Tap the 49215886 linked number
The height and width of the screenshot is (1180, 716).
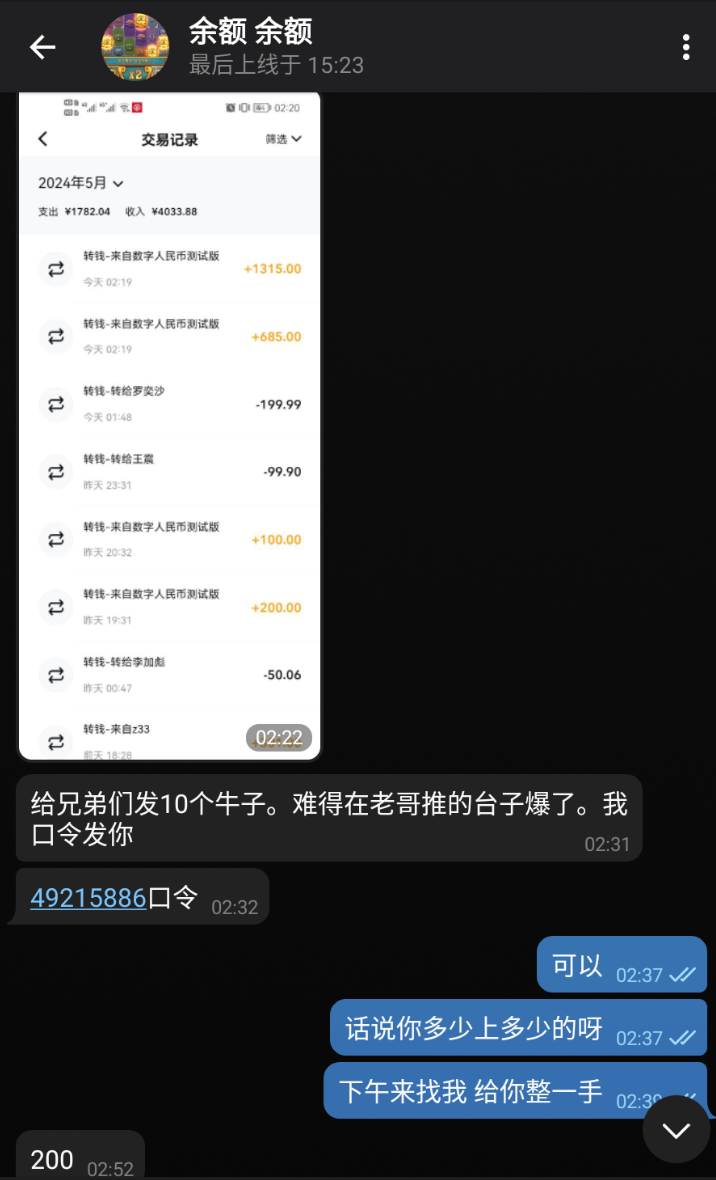pyautogui.click(x=88, y=897)
